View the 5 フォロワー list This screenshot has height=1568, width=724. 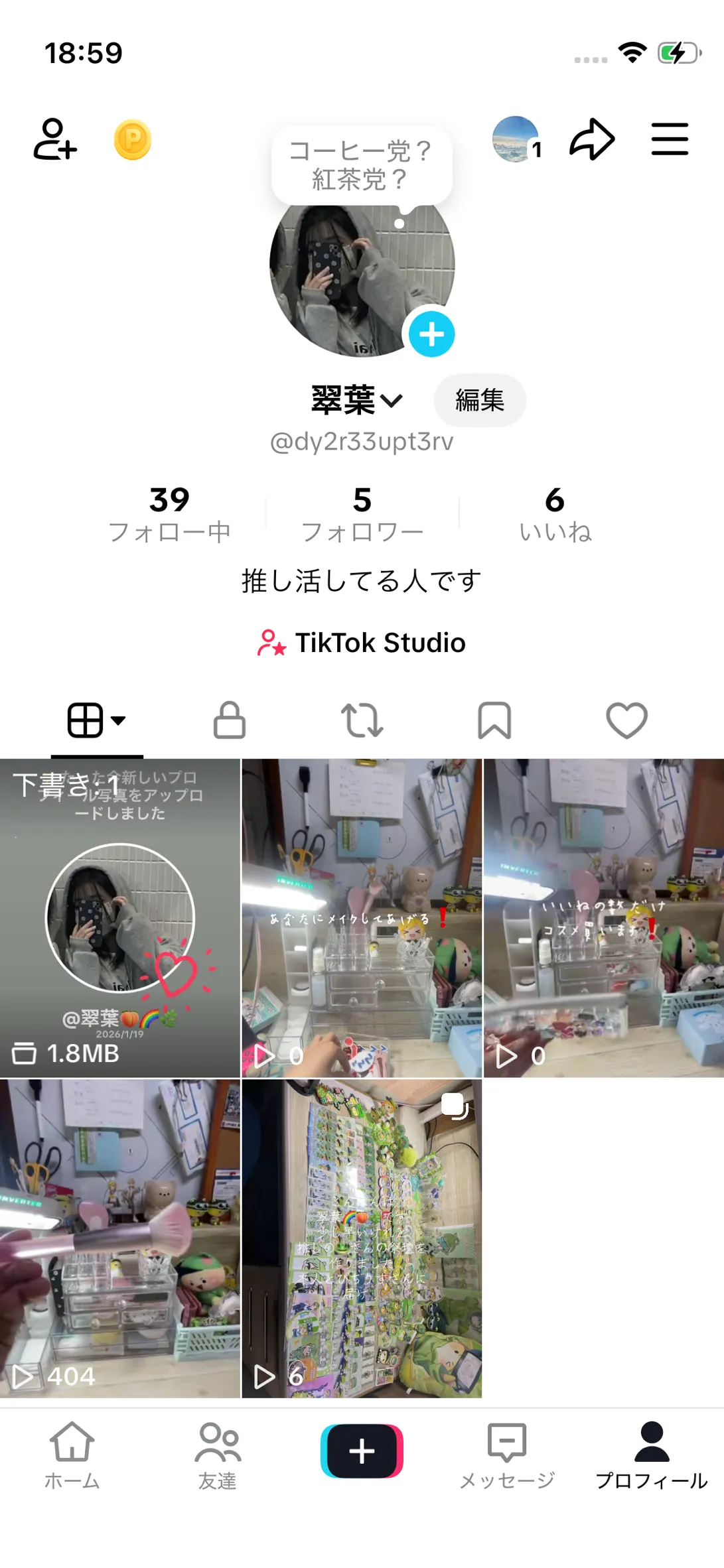[x=362, y=514]
